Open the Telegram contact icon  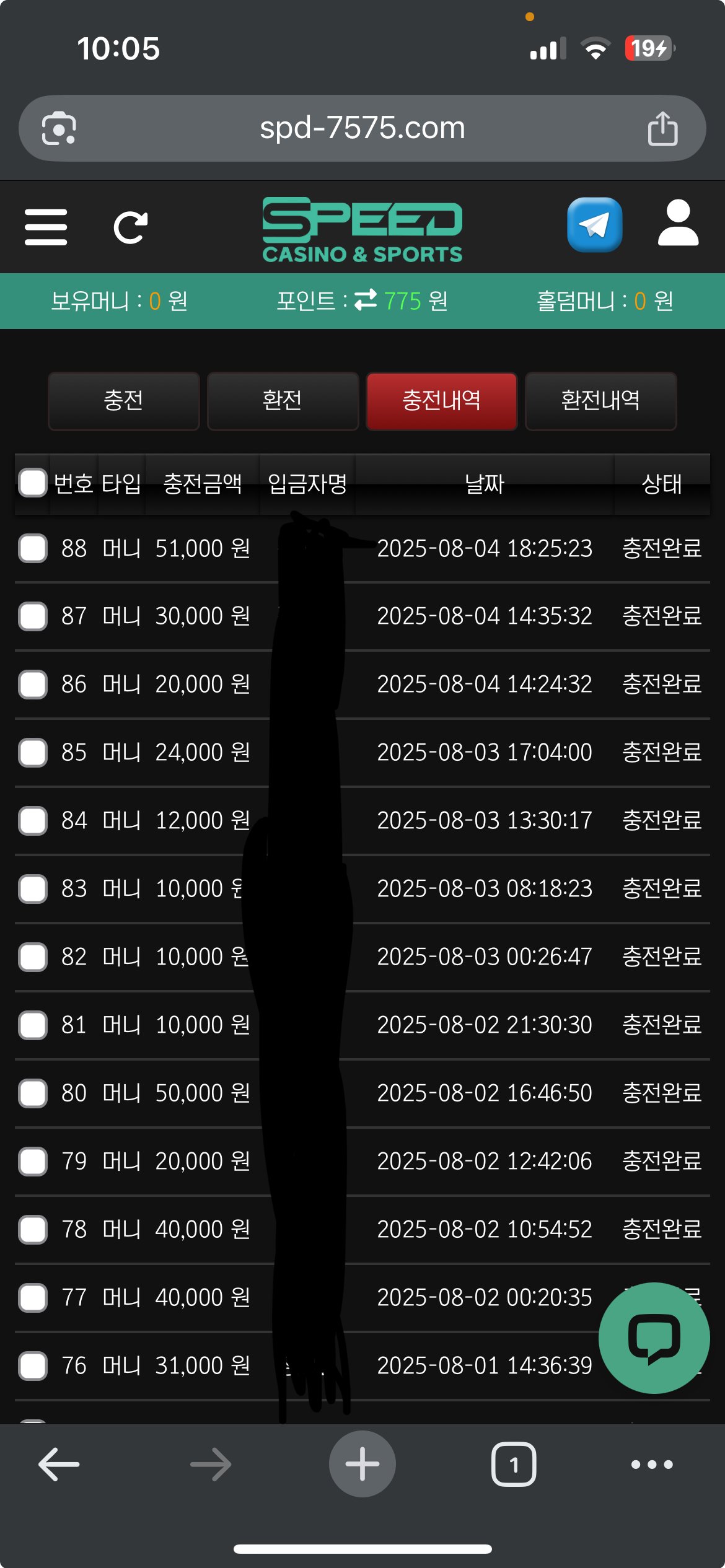[594, 225]
